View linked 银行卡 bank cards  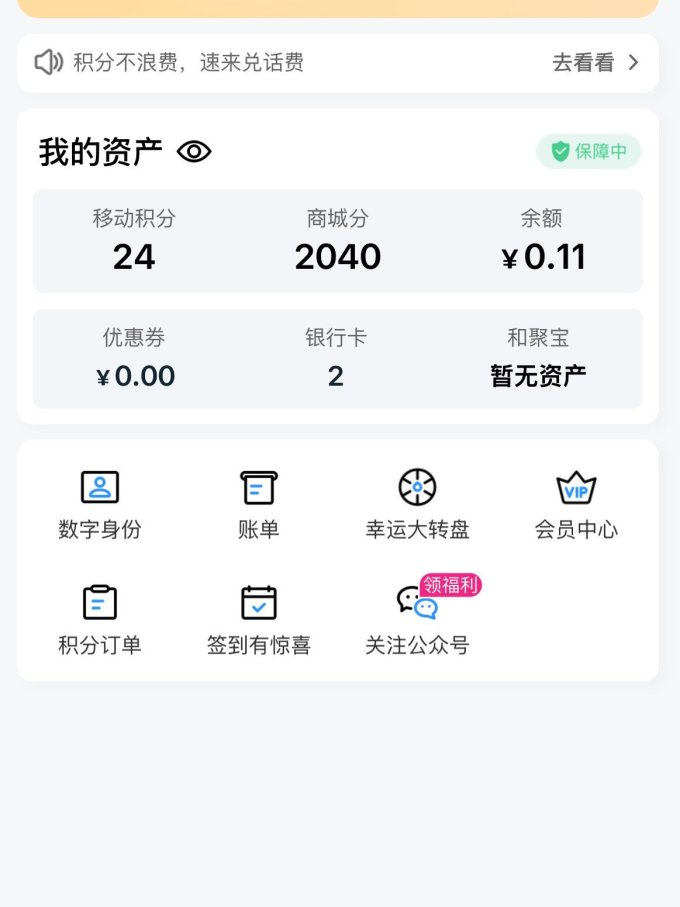coord(336,359)
